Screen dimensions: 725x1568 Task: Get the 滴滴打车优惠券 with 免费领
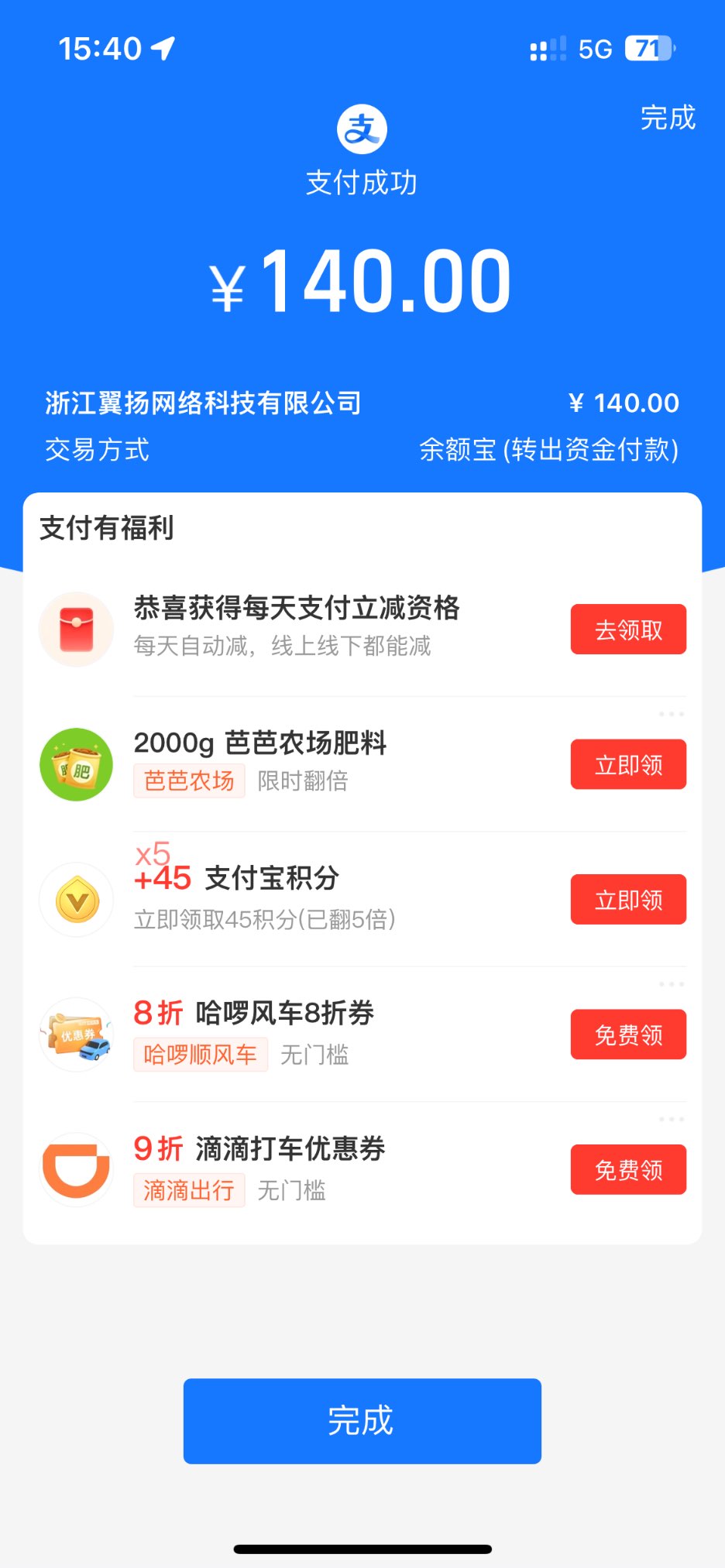pyautogui.click(x=628, y=1169)
